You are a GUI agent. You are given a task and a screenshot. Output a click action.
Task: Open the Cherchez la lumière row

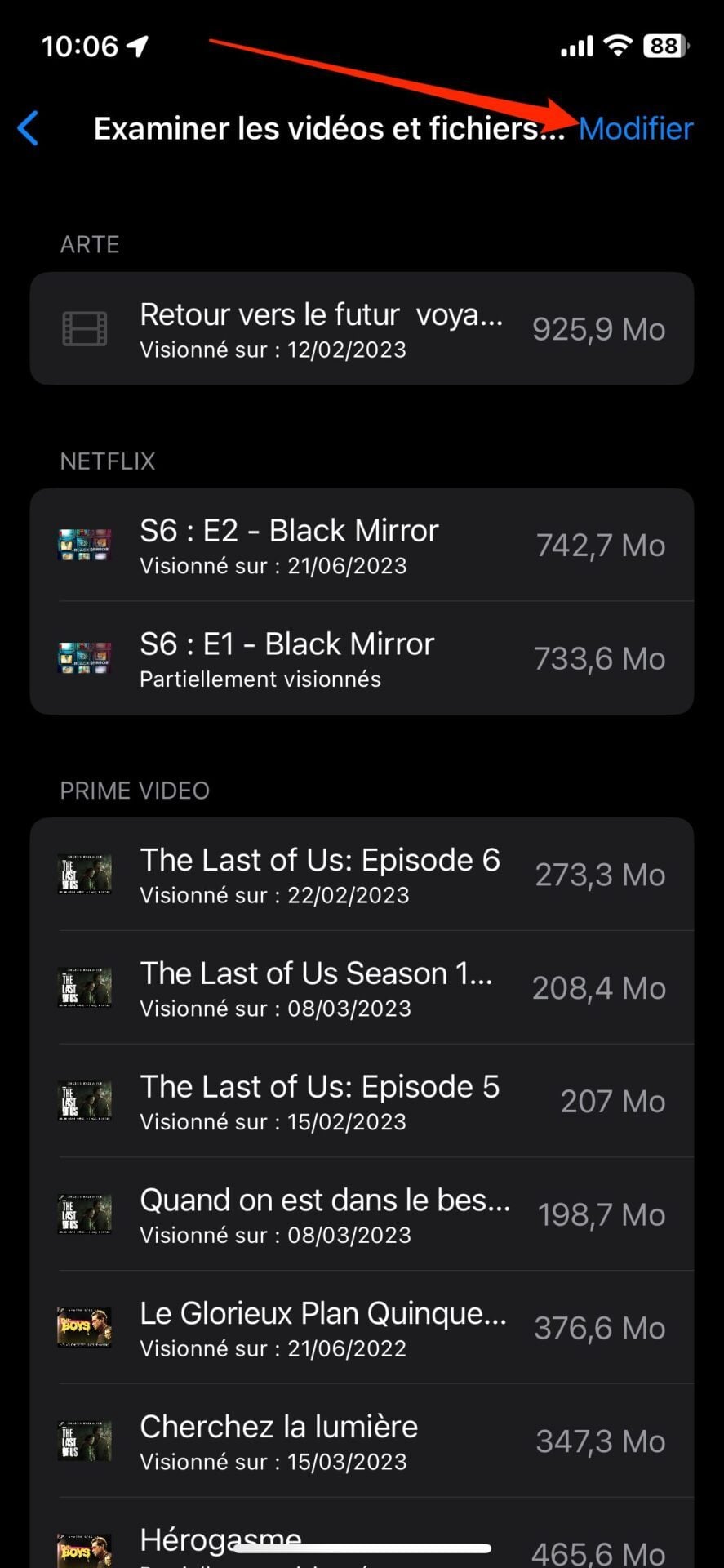tap(362, 1441)
